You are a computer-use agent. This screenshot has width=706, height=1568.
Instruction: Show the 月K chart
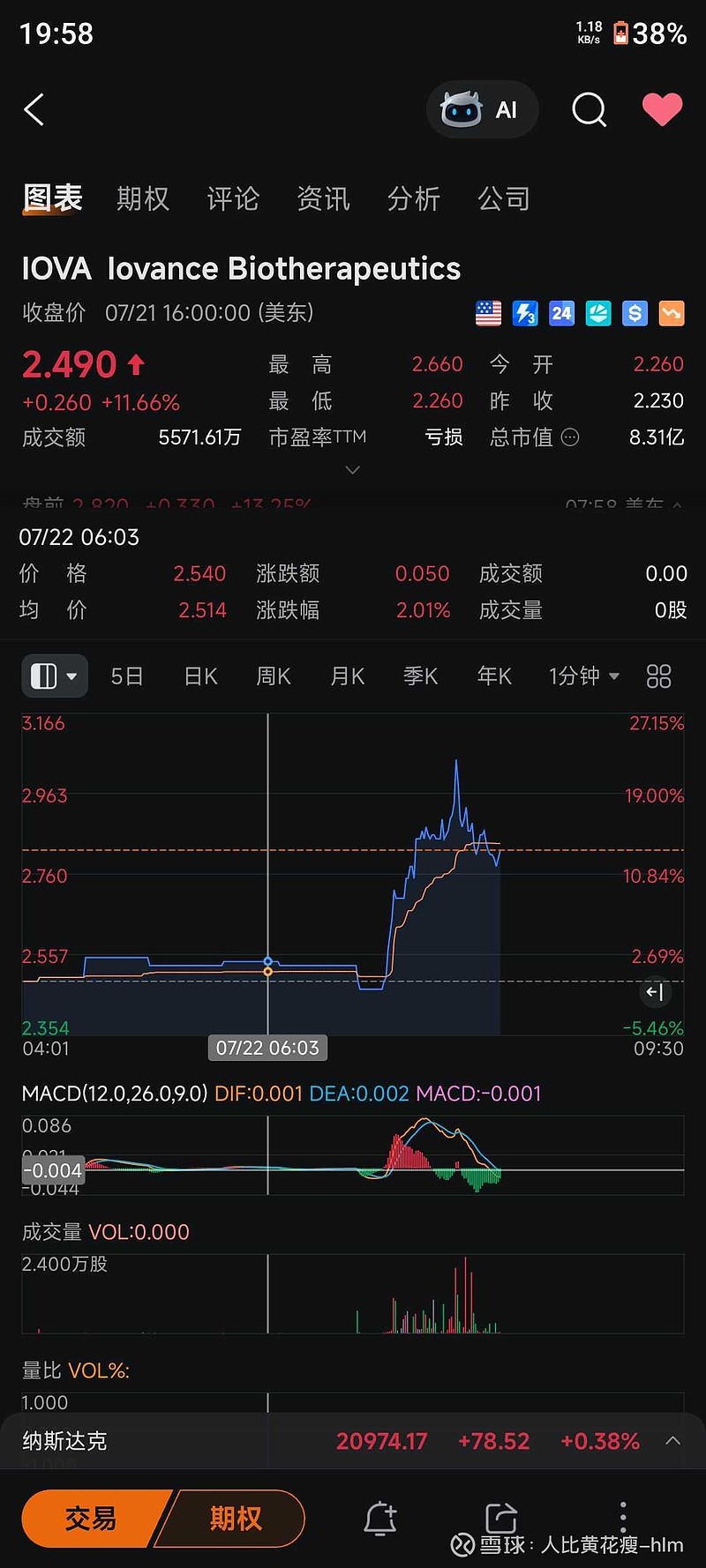tap(347, 676)
